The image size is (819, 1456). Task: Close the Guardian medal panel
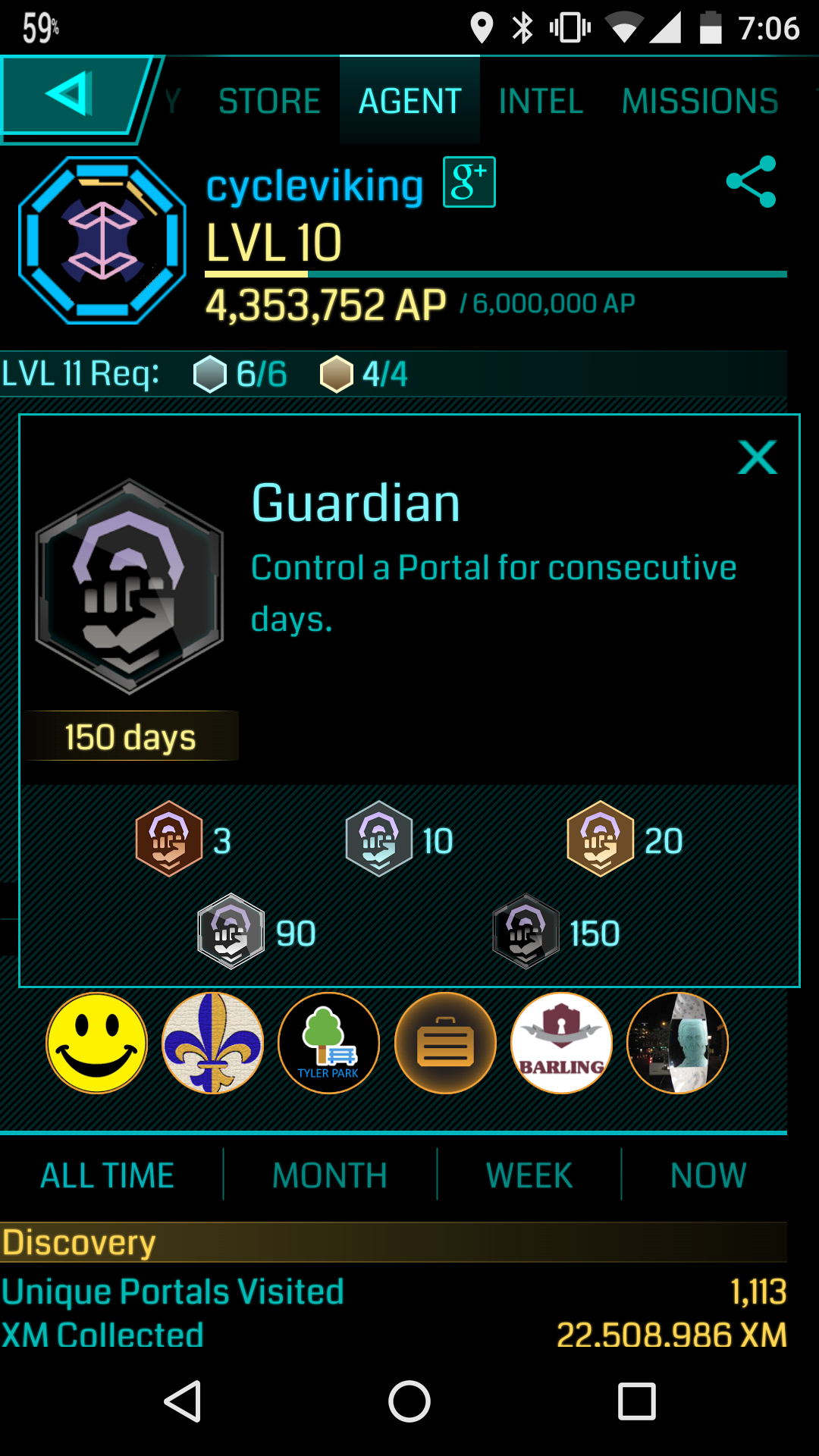pyautogui.click(x=757, y=457)
